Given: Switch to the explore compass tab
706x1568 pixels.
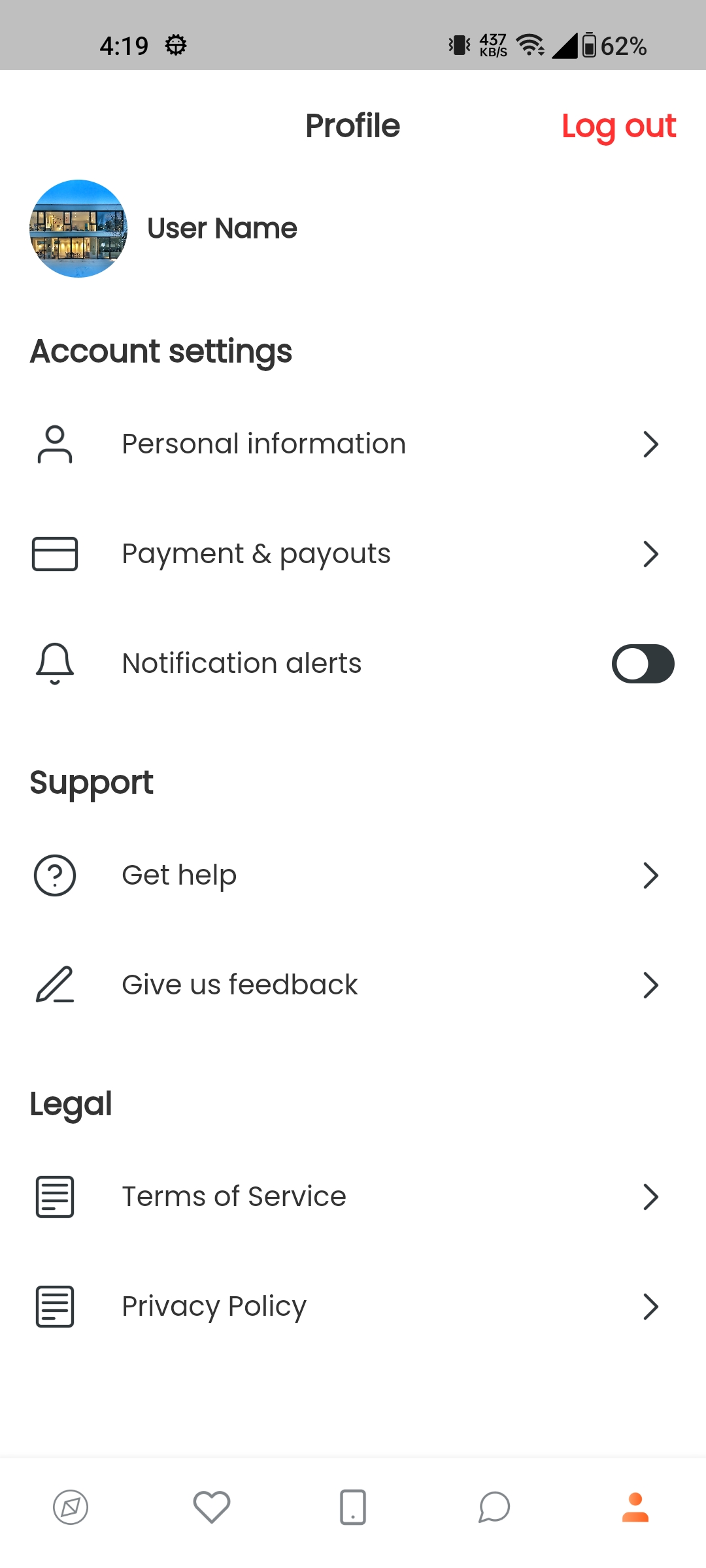Looking at the screenshot, I should click(x=71, y=1507).
